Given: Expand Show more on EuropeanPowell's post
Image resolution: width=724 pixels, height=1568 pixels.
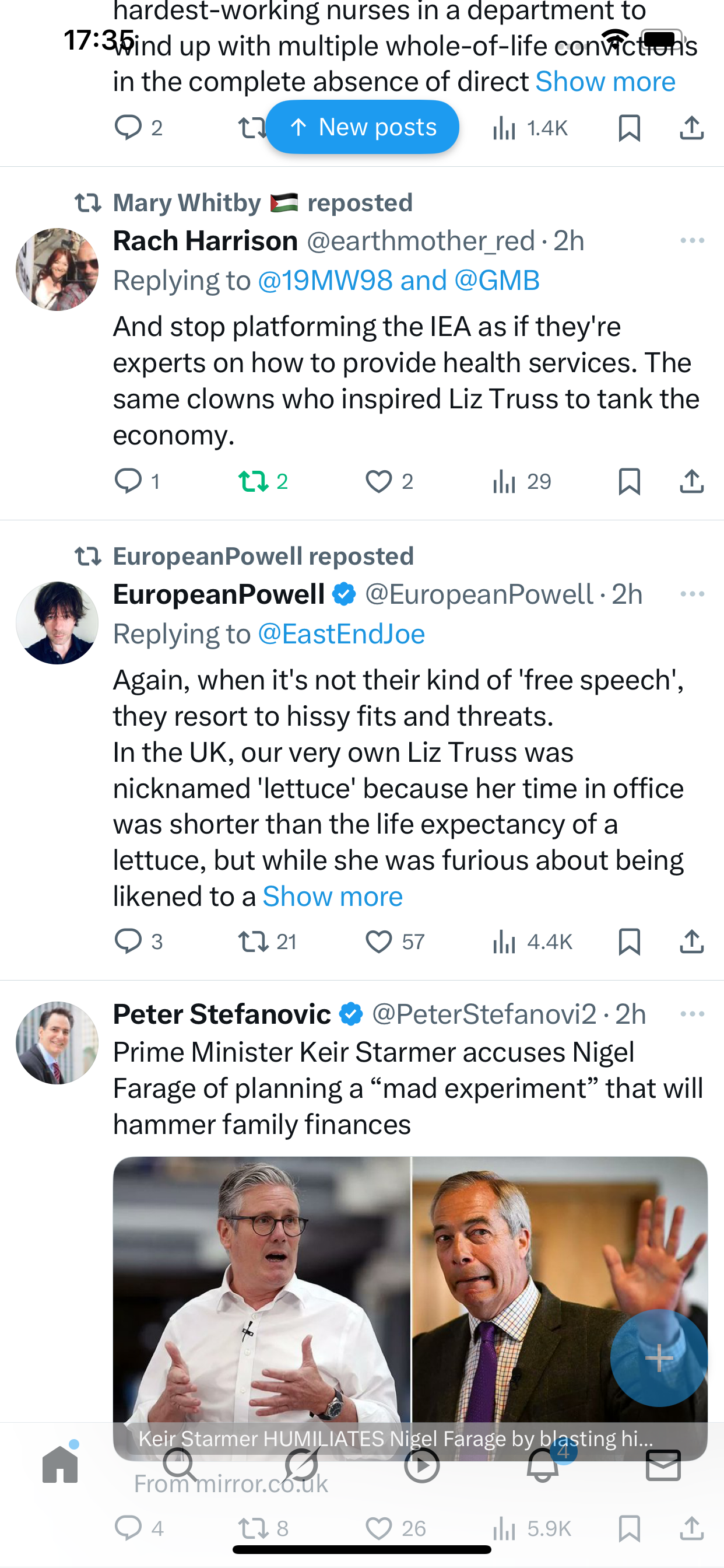Looking at the screenshot, I should 332,896.
